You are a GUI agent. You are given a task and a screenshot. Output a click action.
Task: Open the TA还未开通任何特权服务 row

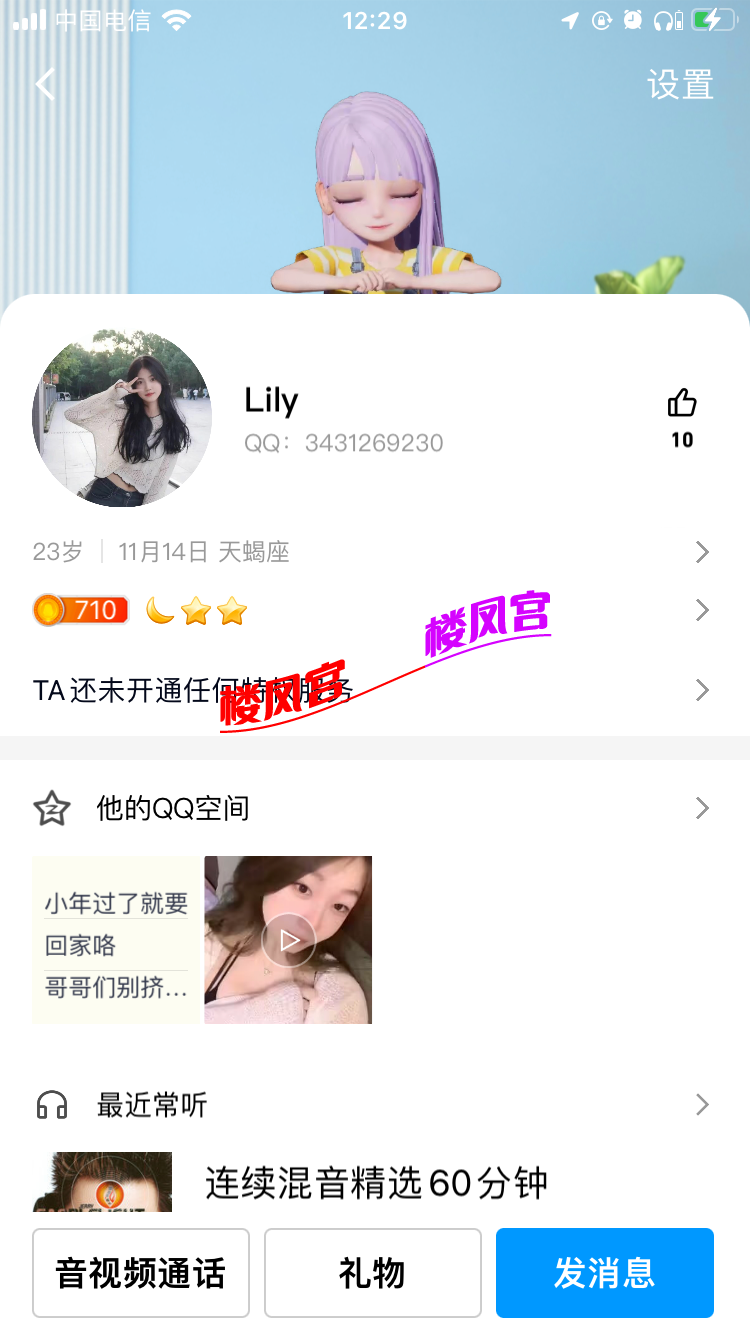[x=370, y=690]
